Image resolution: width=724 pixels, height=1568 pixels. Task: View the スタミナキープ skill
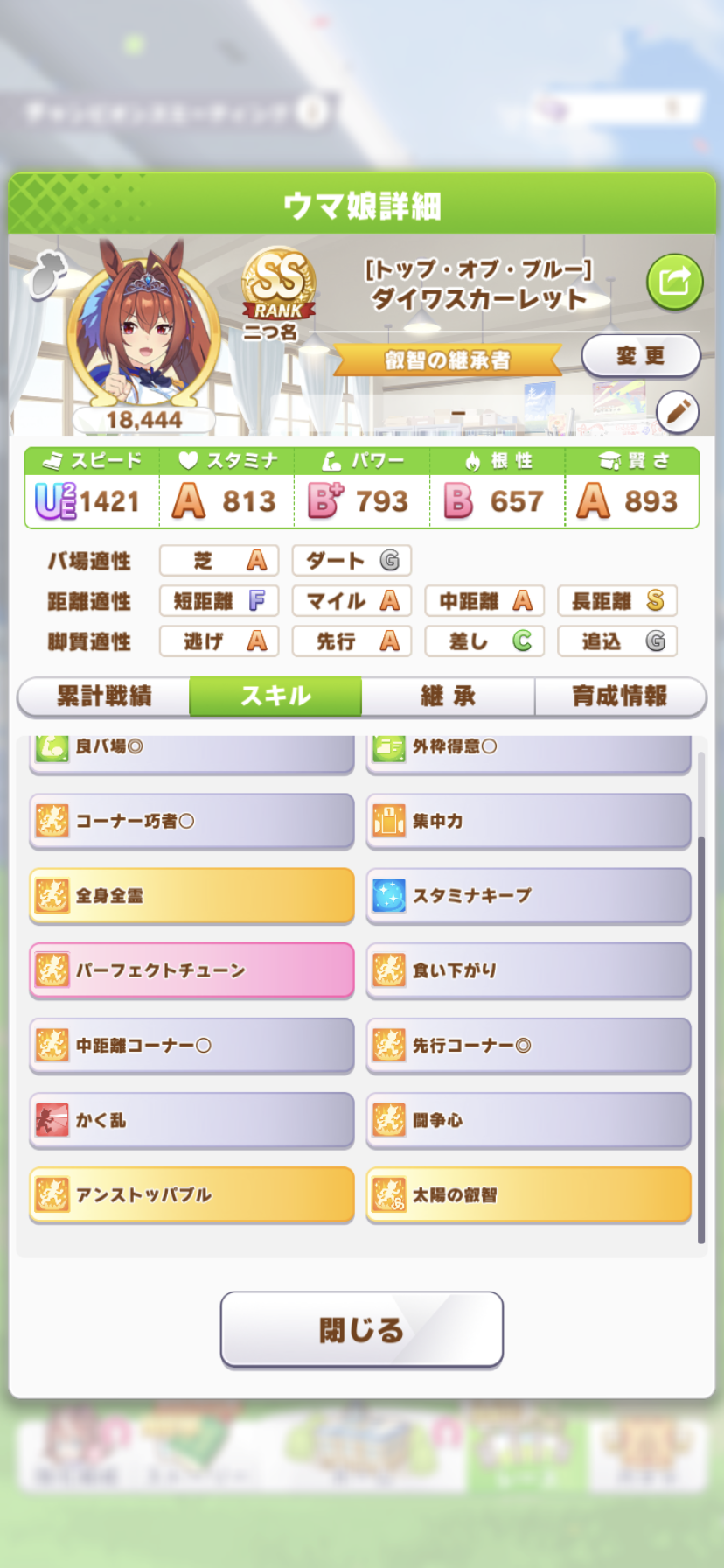click(528, 895)
